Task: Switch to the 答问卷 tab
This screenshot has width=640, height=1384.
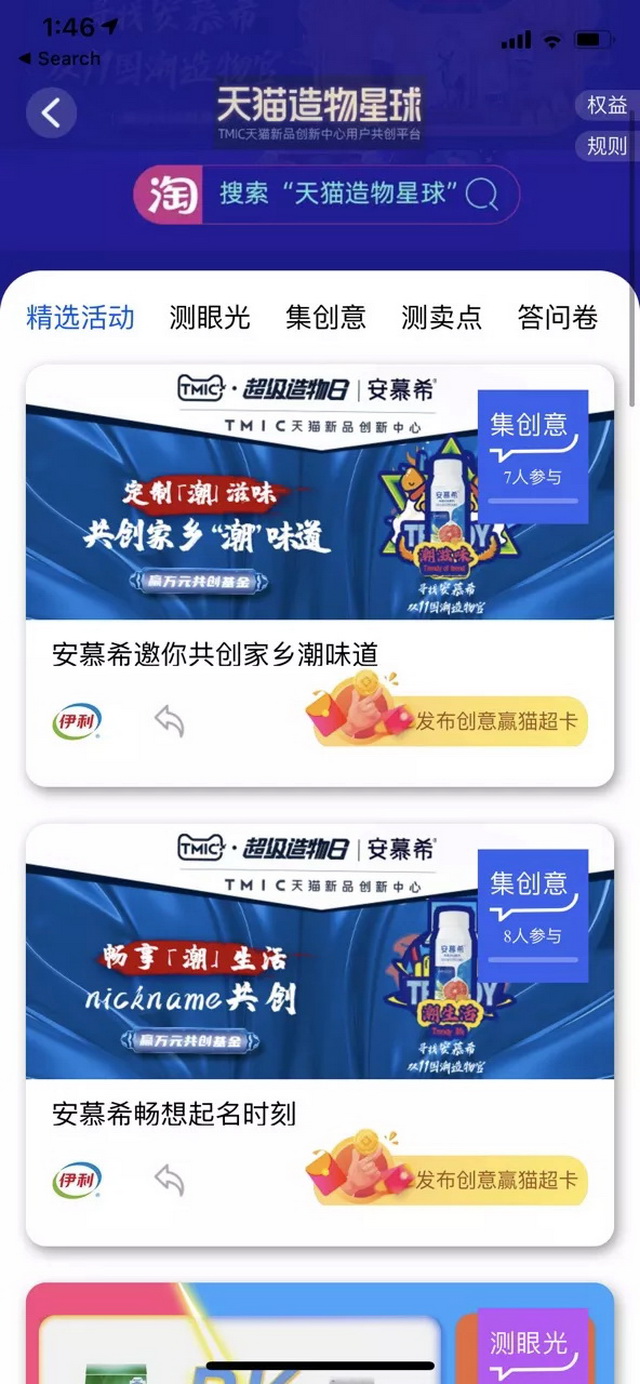Action: (x=558, y=318)
